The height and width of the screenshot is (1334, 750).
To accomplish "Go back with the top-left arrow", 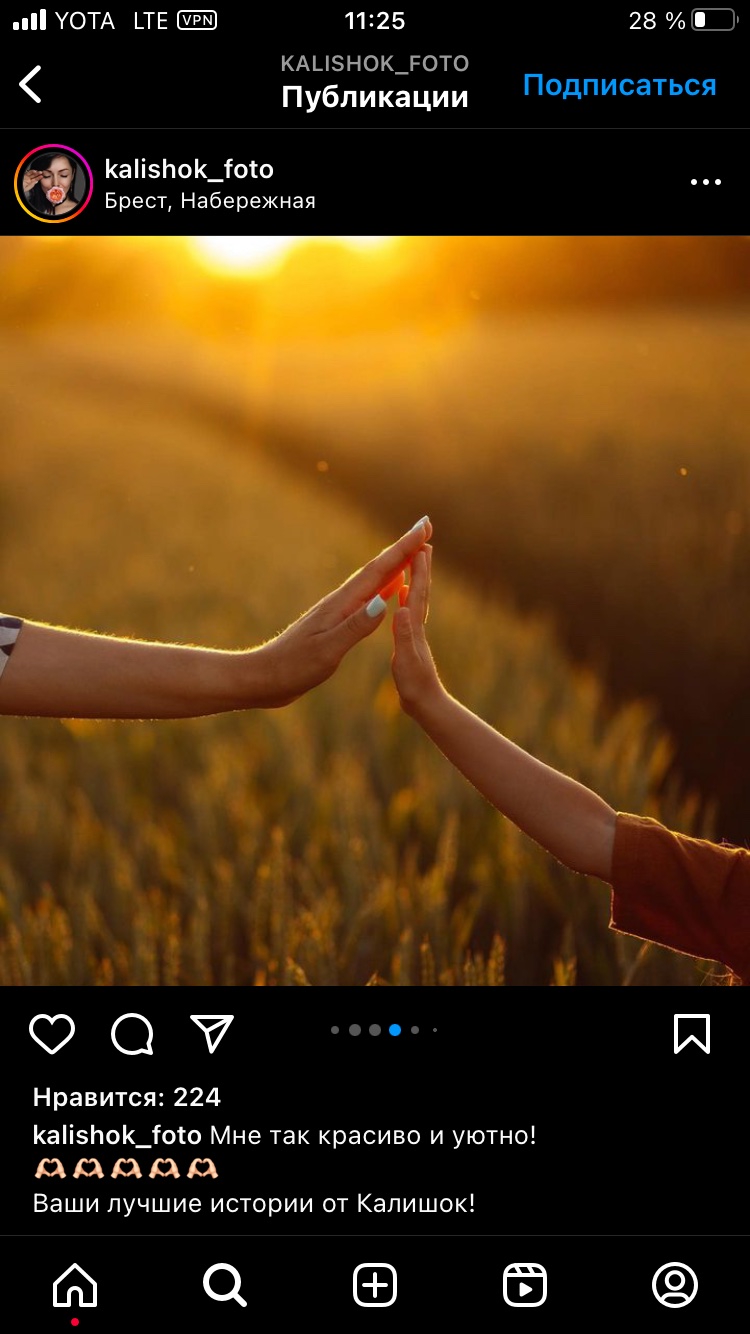I will tap(31, 84).
